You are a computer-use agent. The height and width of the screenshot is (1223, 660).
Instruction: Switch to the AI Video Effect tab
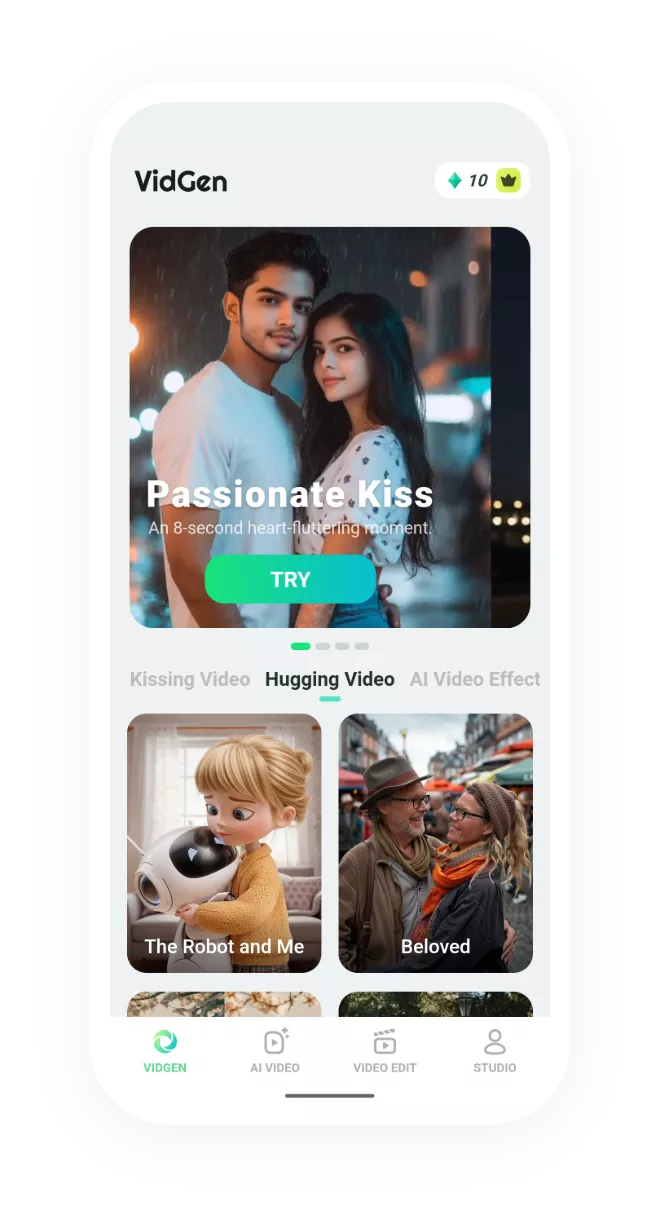[474, 679]
